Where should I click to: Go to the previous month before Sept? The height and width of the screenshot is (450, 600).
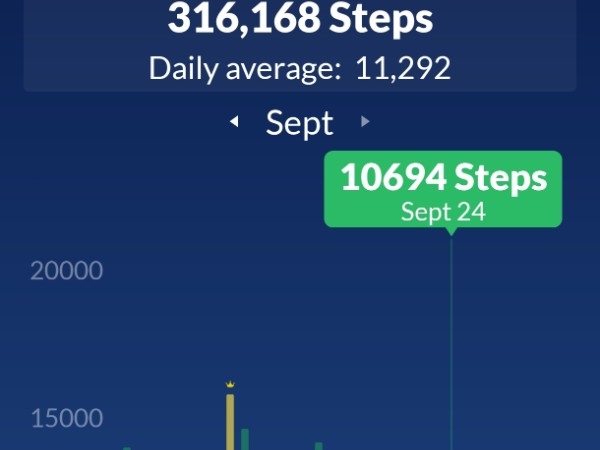234,122
